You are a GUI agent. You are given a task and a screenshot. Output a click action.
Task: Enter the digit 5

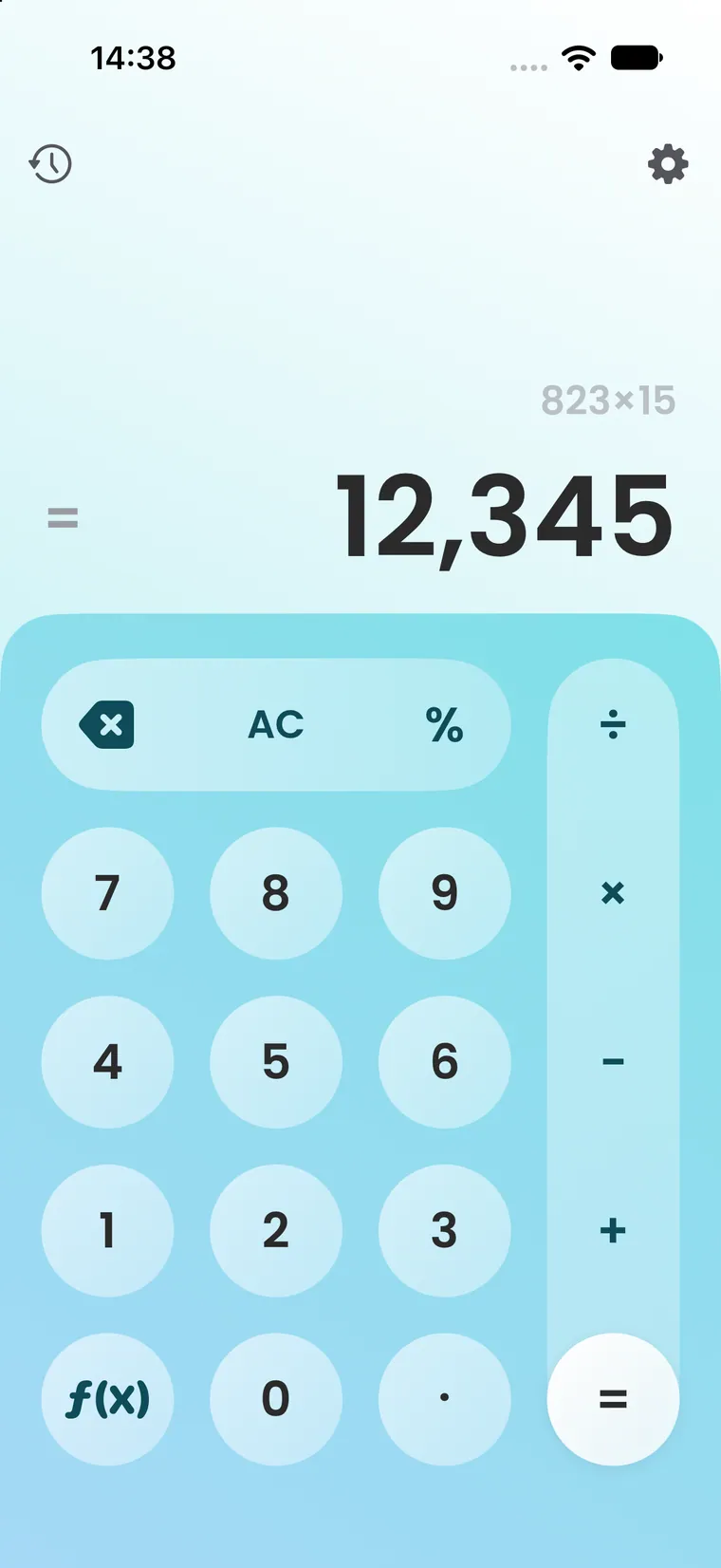pos(276,1061)
